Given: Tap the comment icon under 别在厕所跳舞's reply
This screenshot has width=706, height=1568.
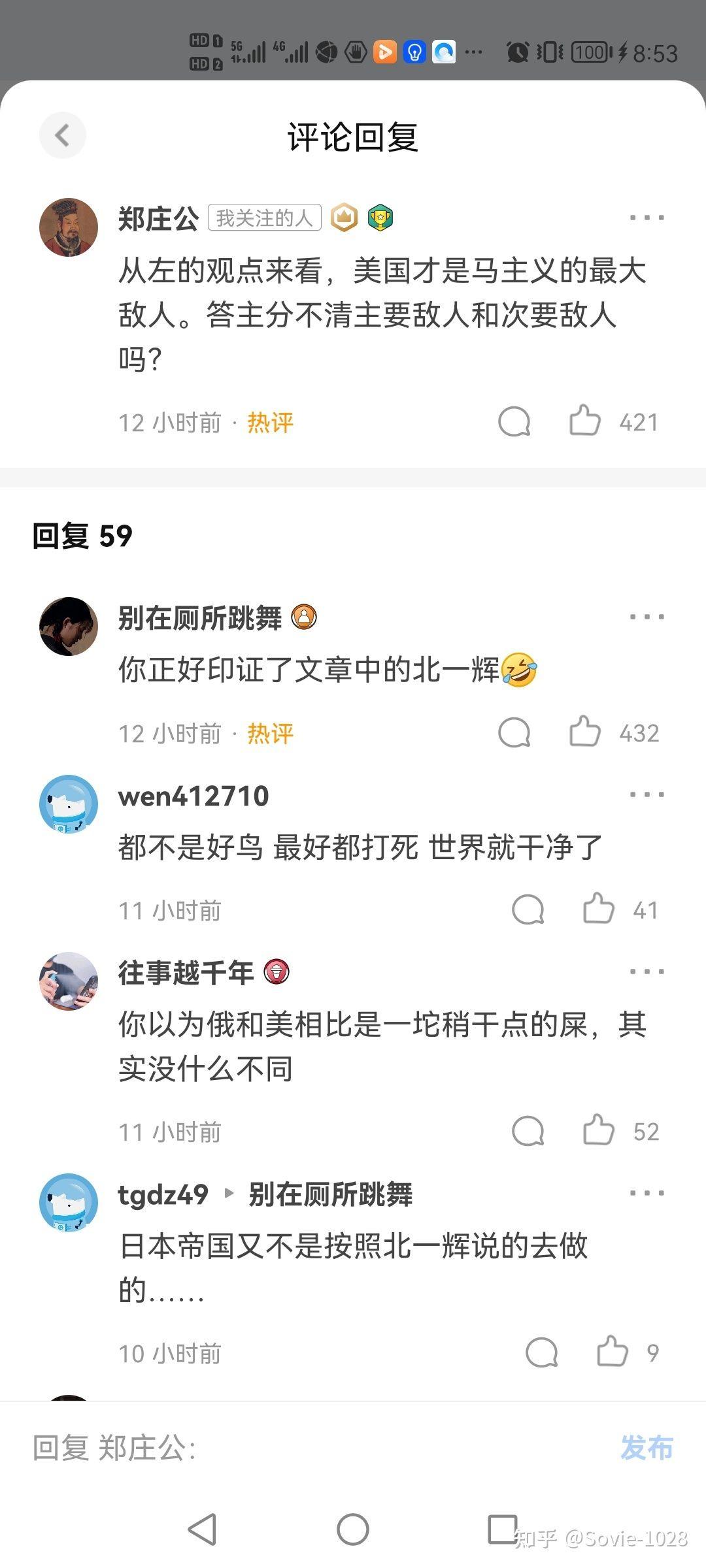Looking at the screenshot, I should coord(514,732).
